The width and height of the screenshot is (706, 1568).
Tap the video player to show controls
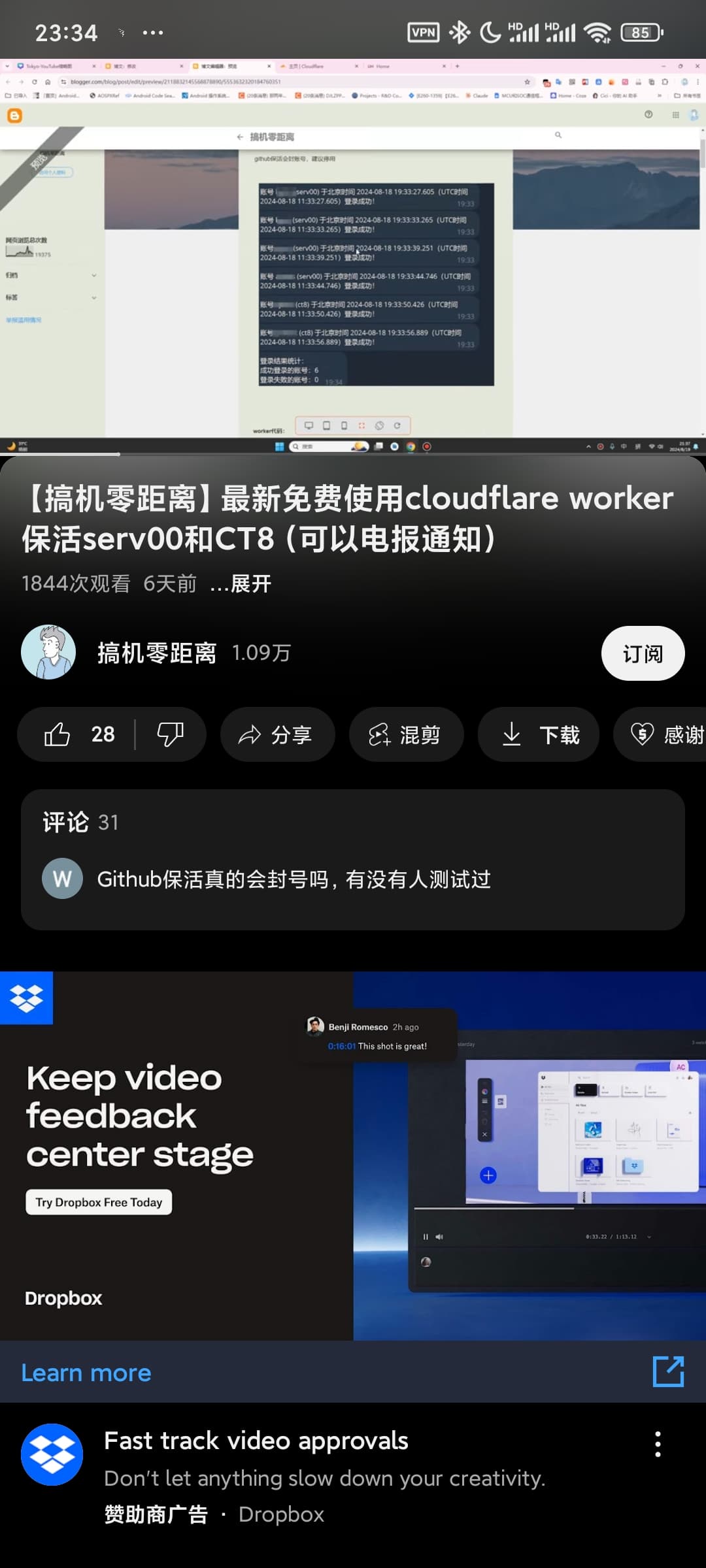point(353,256)
